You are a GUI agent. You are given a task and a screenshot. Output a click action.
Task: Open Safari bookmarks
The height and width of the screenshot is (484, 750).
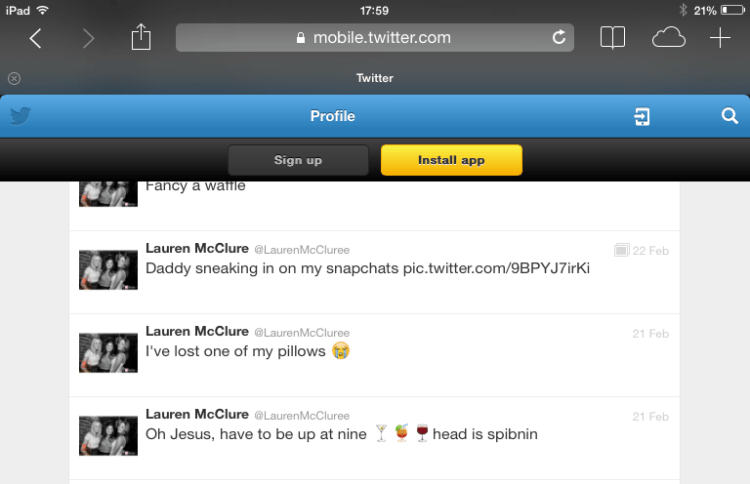[x=612, y=38]
